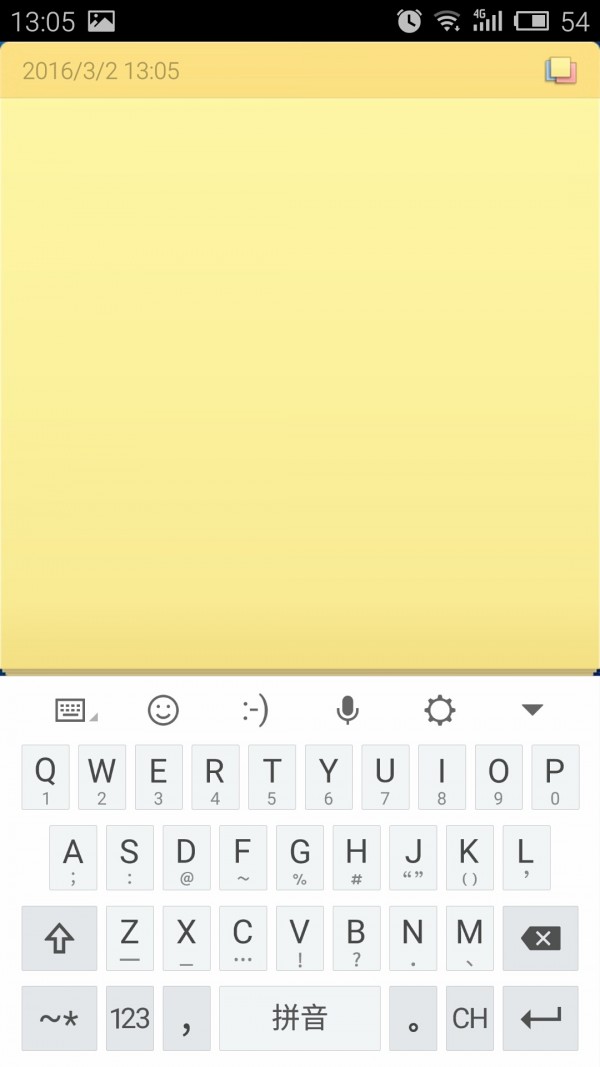Tap the return key
Image resolution: width=600 pixels, height=1067 pixels.
[540, 1018]
